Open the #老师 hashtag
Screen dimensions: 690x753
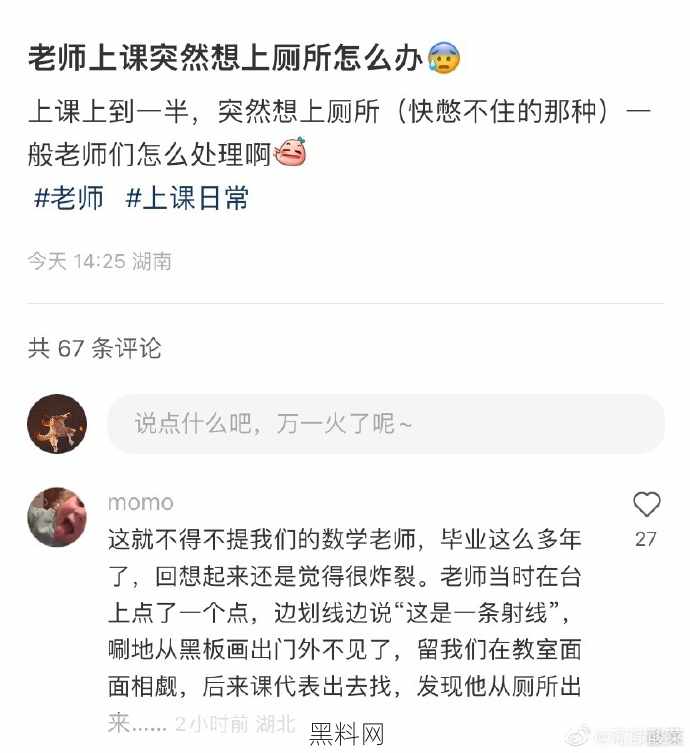coord(69,198)
